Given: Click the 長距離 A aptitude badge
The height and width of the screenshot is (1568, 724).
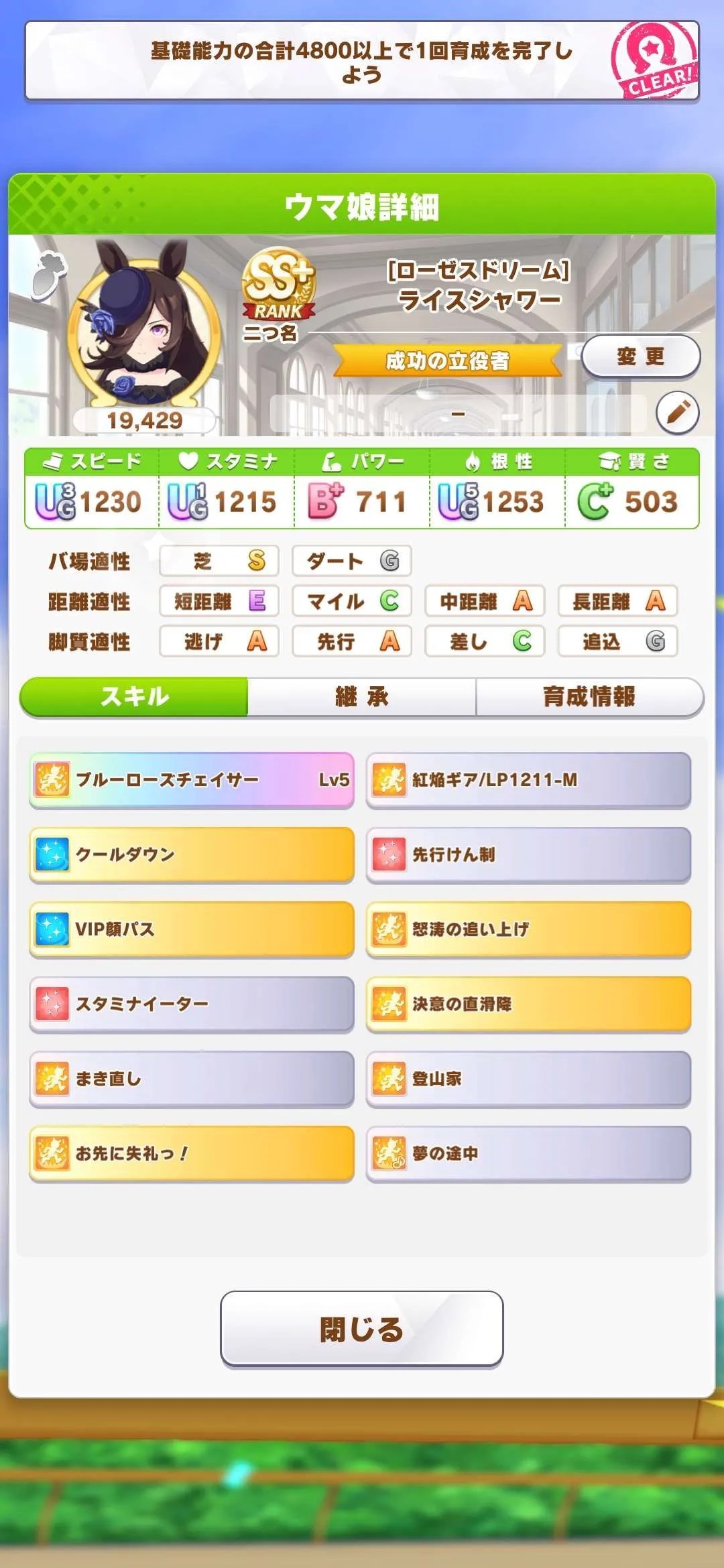Looking at the screenshot, I should click(617, 602).
